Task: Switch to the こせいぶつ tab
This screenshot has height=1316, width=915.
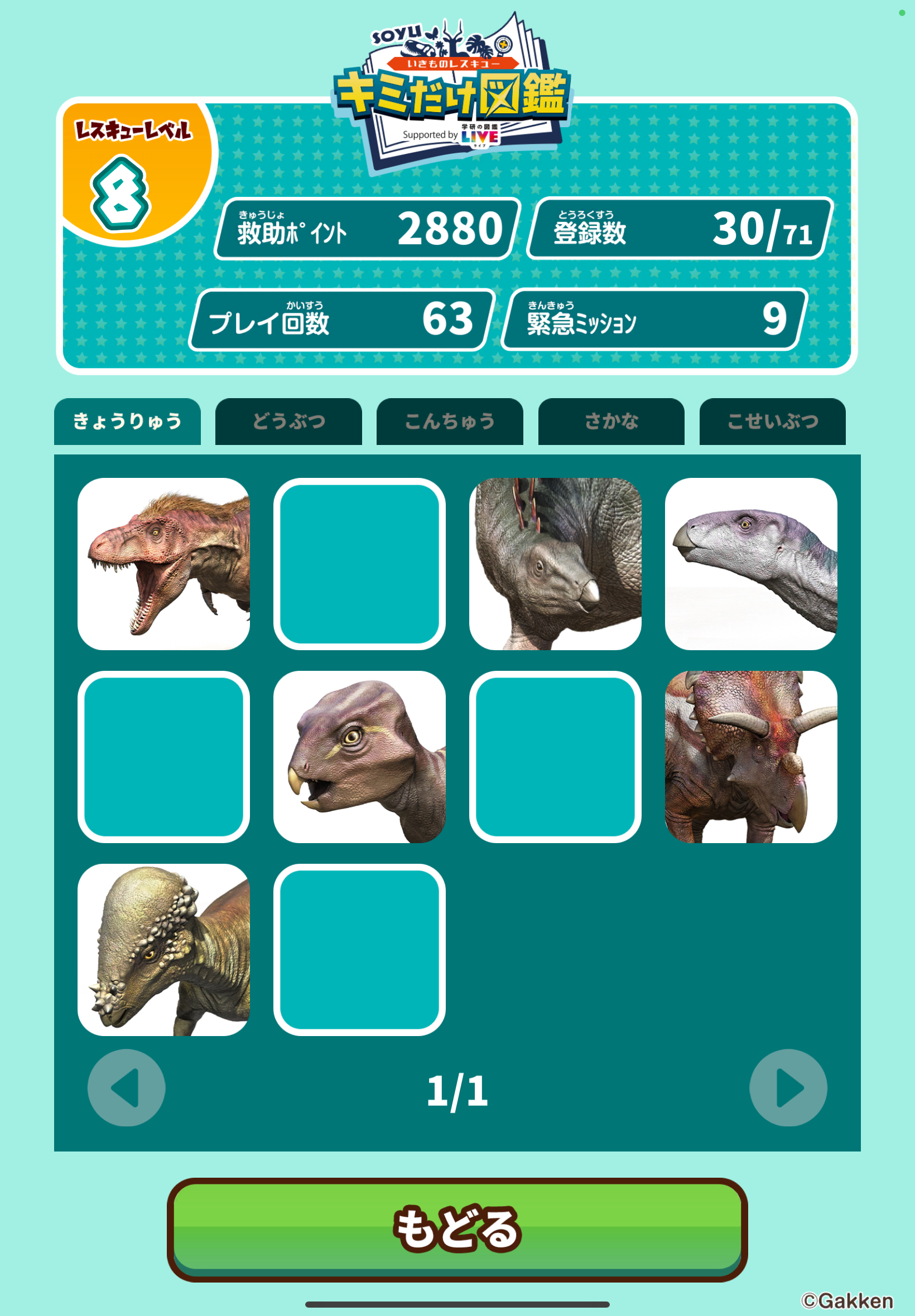Action: pyautogui.click(x=772, y=421)
